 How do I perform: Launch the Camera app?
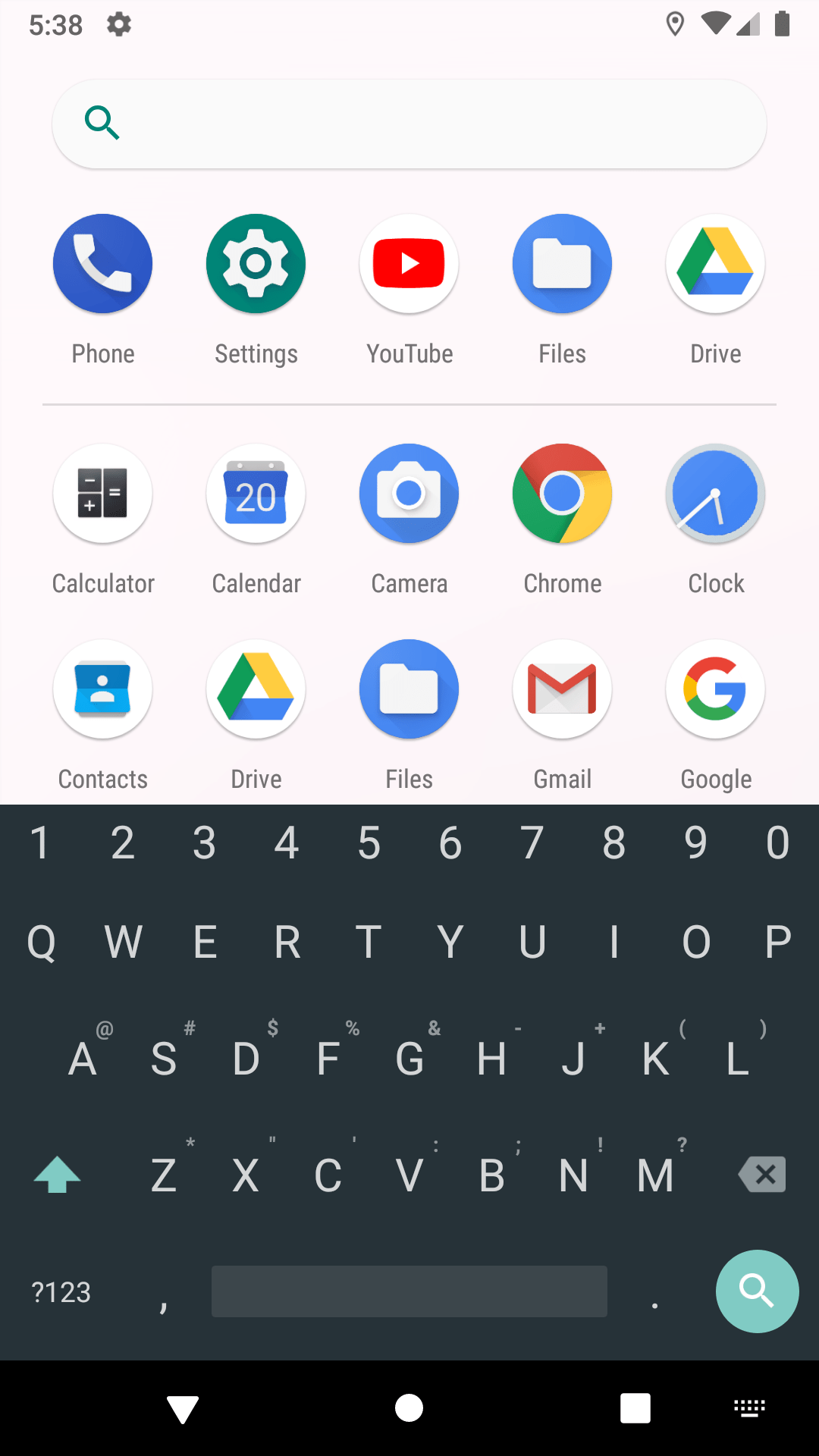(409, 493)
